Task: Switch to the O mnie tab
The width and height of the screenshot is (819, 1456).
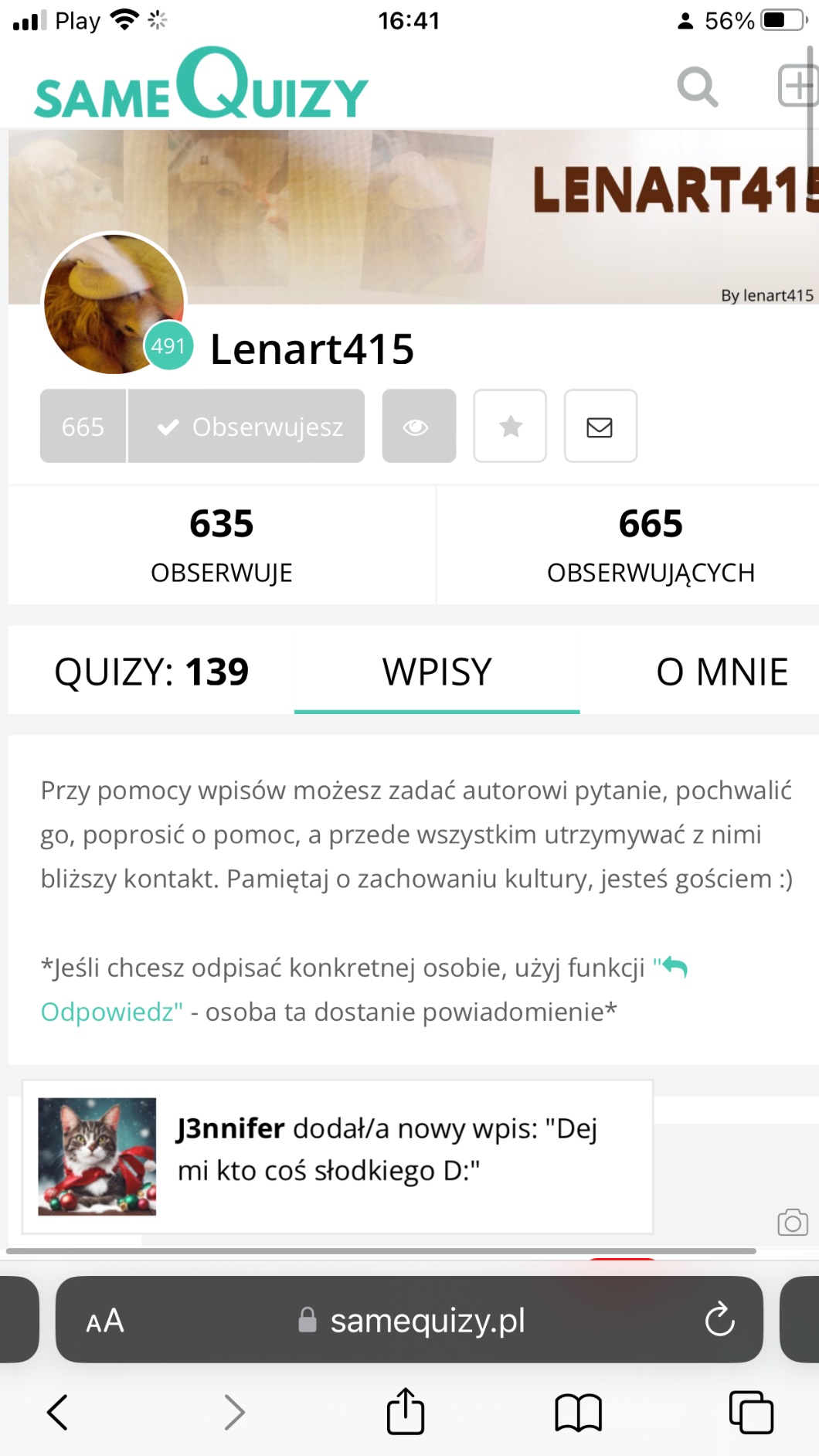Action: [722, 672]
